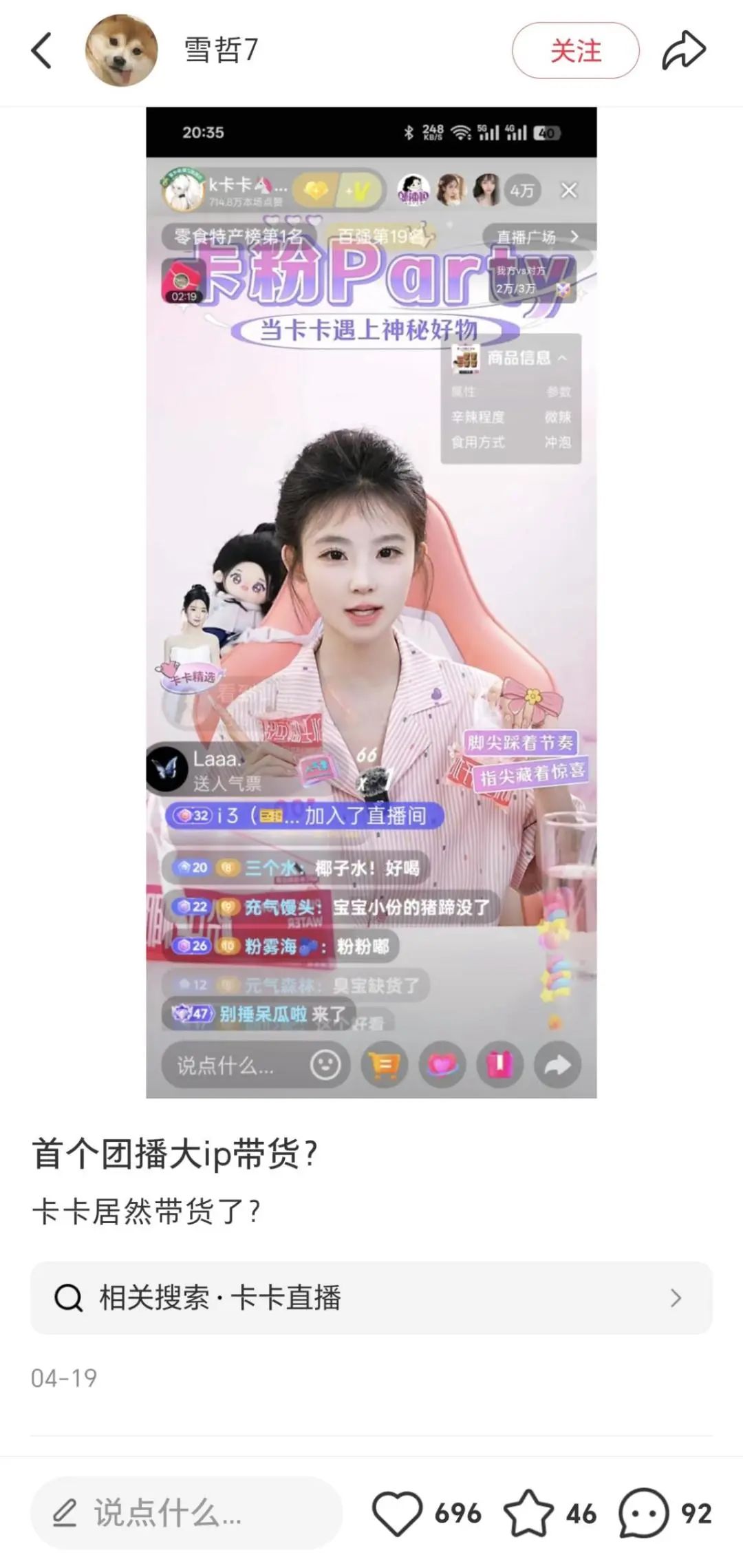Open the livestream screenshot image
Image resolution: width=743 pixels, height=1568 pixels.
[371, 602]
